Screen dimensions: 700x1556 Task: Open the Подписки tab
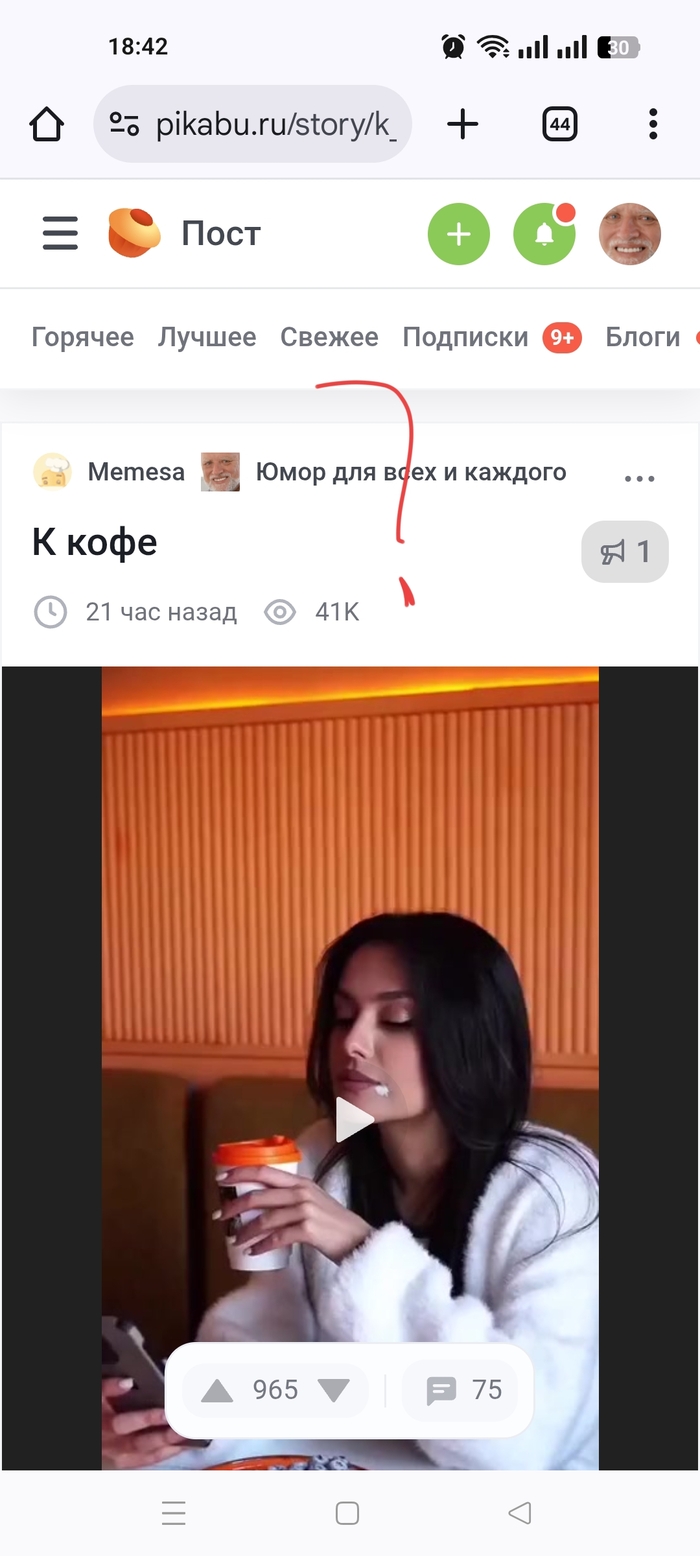pos(465,337)
